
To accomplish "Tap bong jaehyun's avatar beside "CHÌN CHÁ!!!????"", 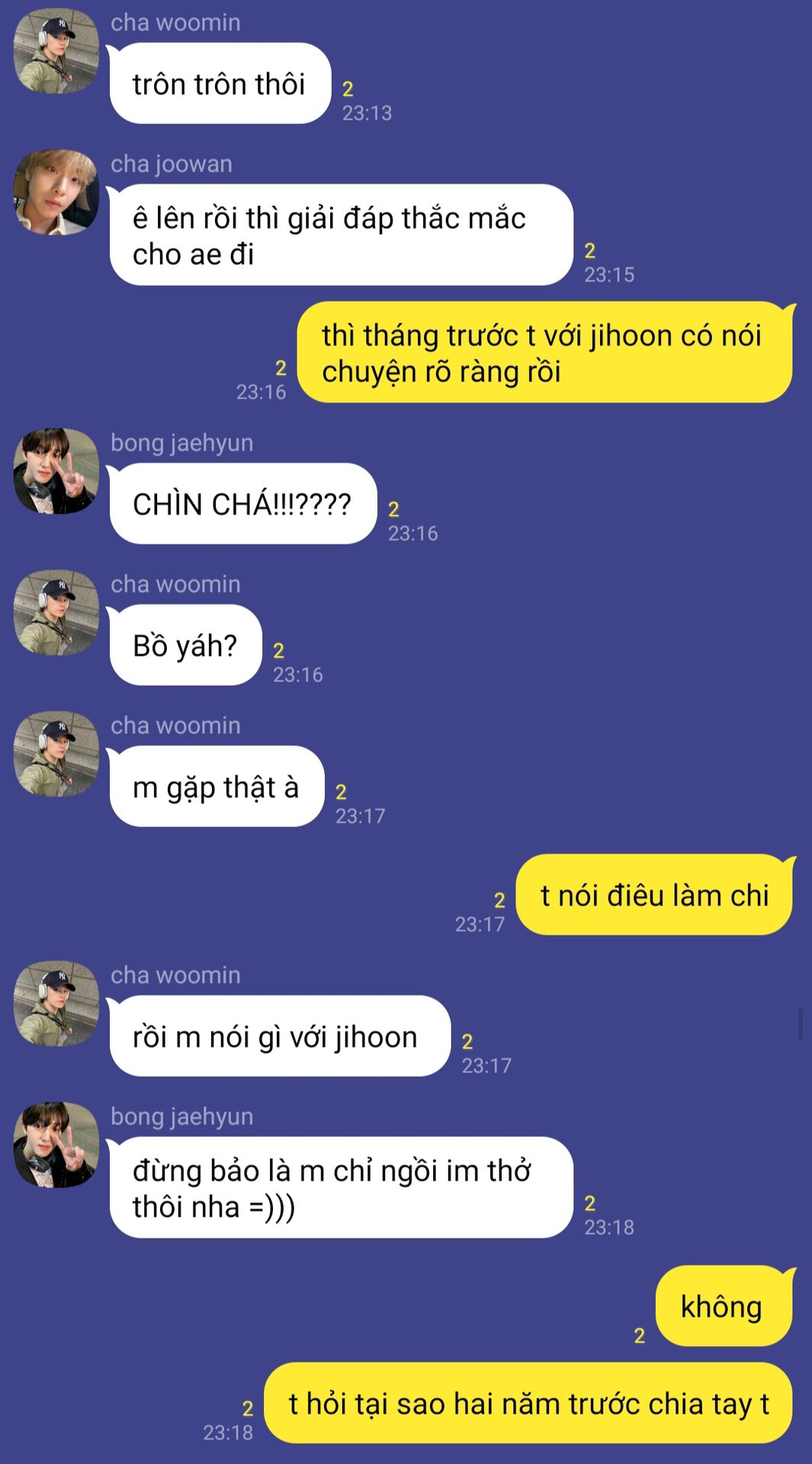I will [x=56, y=470].
